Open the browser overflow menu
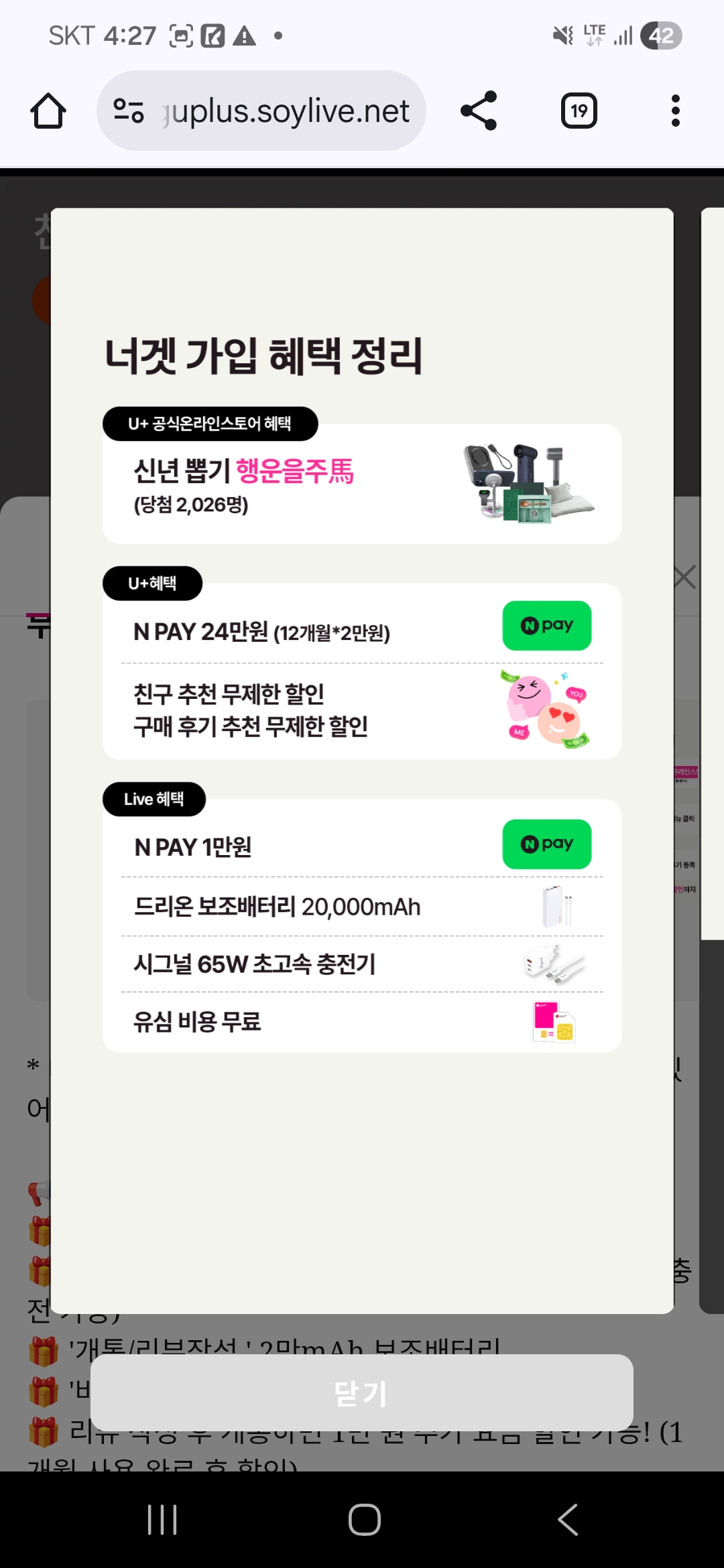 (x=675, y=111)
